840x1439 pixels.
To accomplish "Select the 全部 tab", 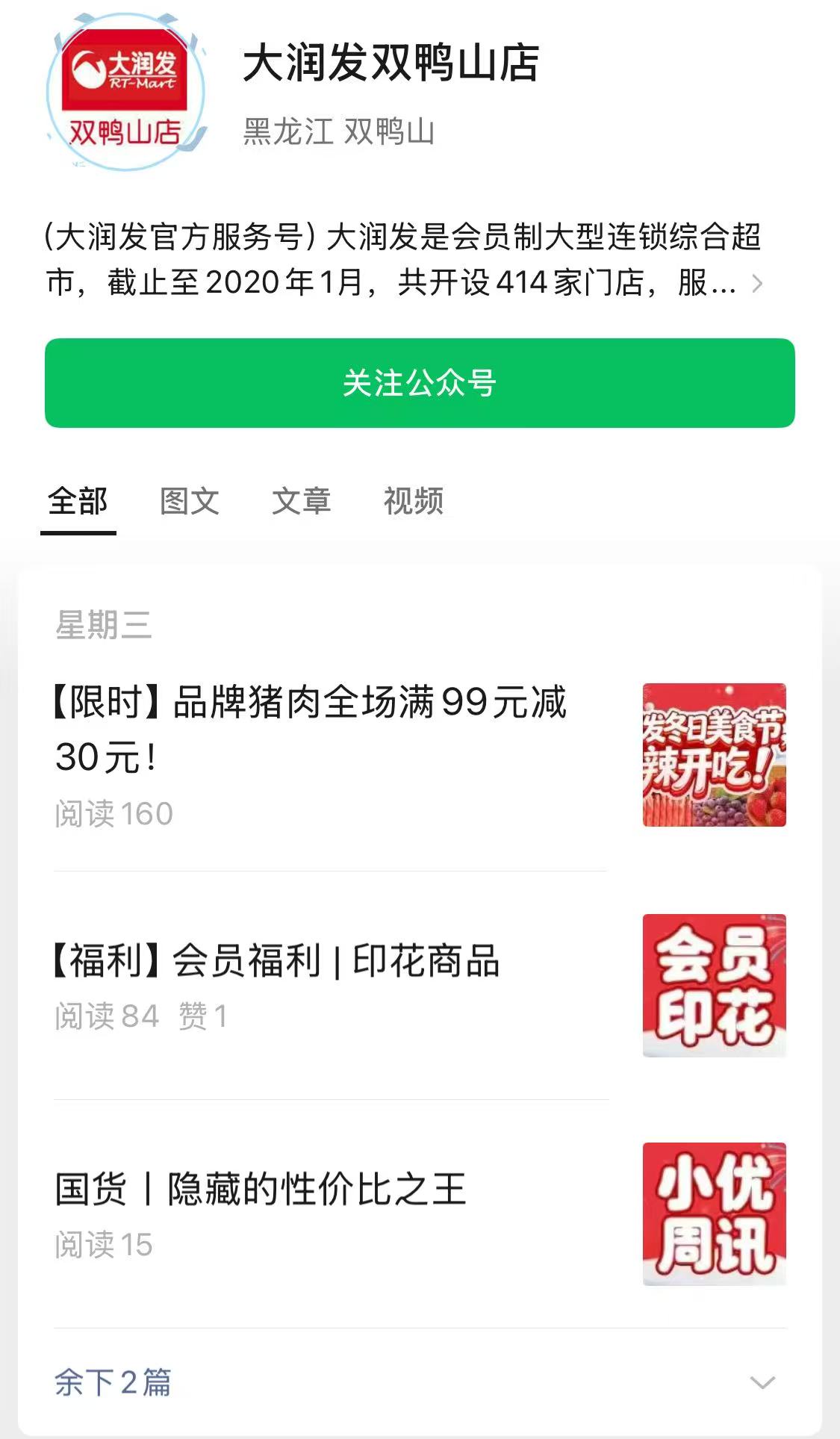I will (x=78, y=501).
